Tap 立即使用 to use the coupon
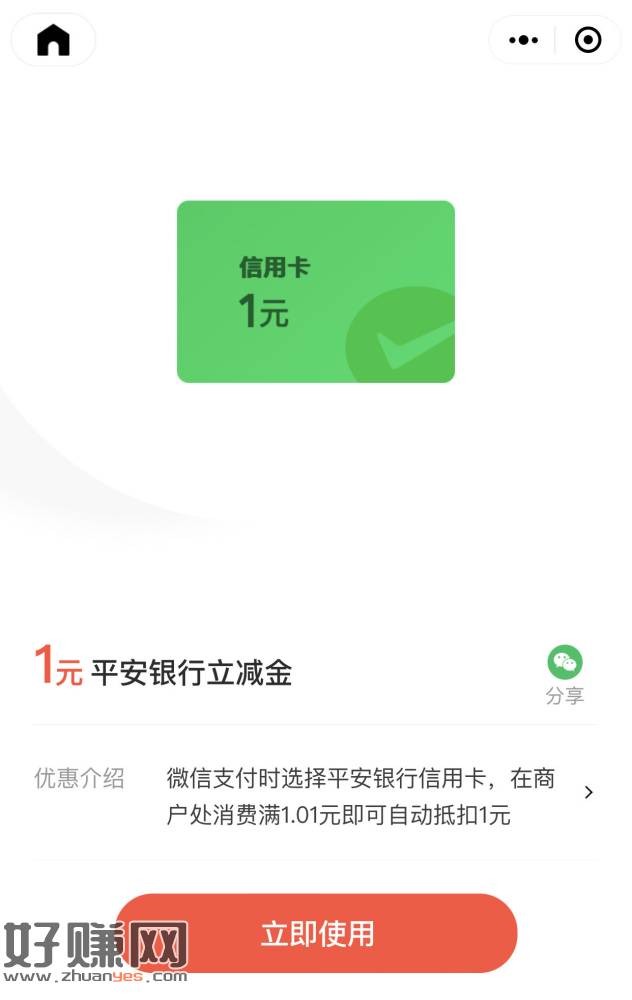The height and width of the screenshot is (1000, 632). click(x=316, y=933)
